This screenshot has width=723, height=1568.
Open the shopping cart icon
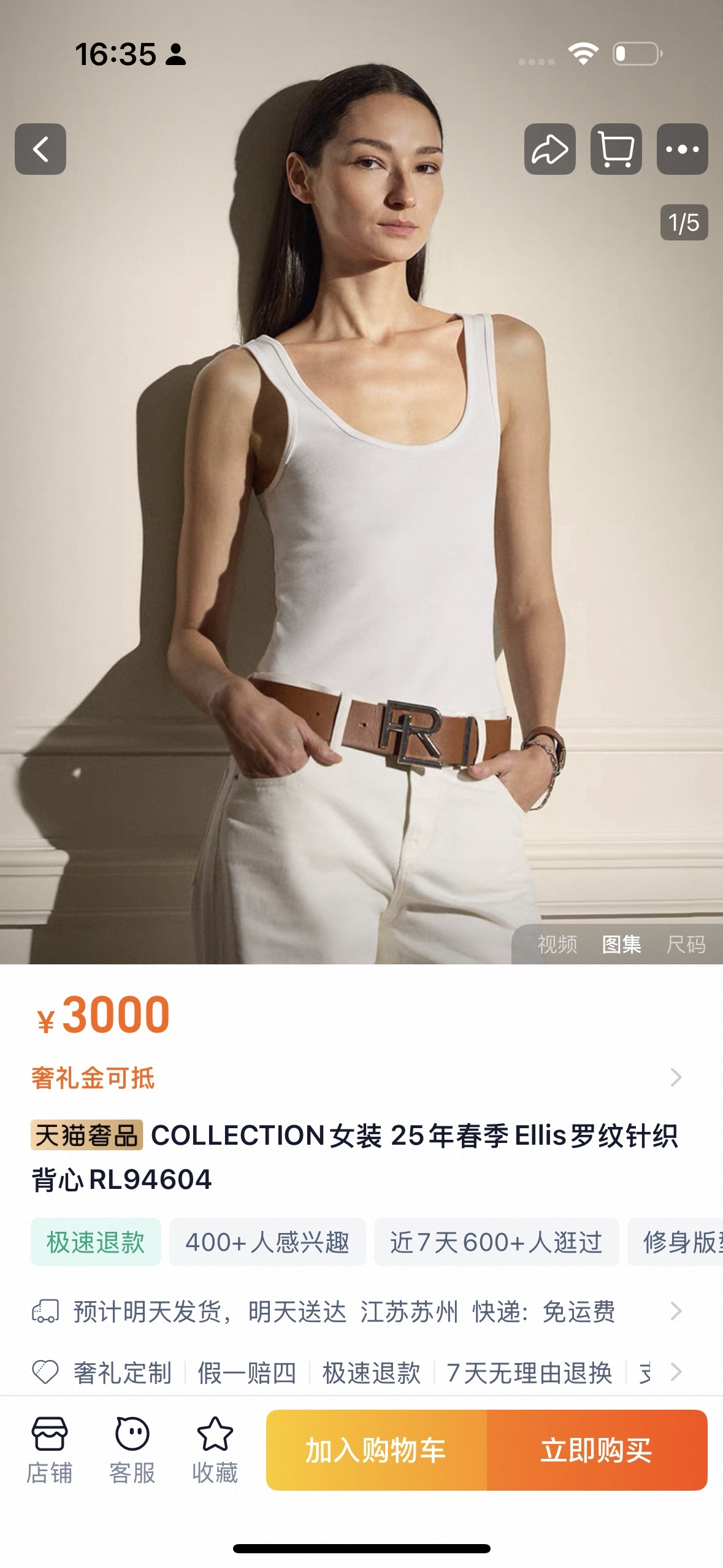616,149
